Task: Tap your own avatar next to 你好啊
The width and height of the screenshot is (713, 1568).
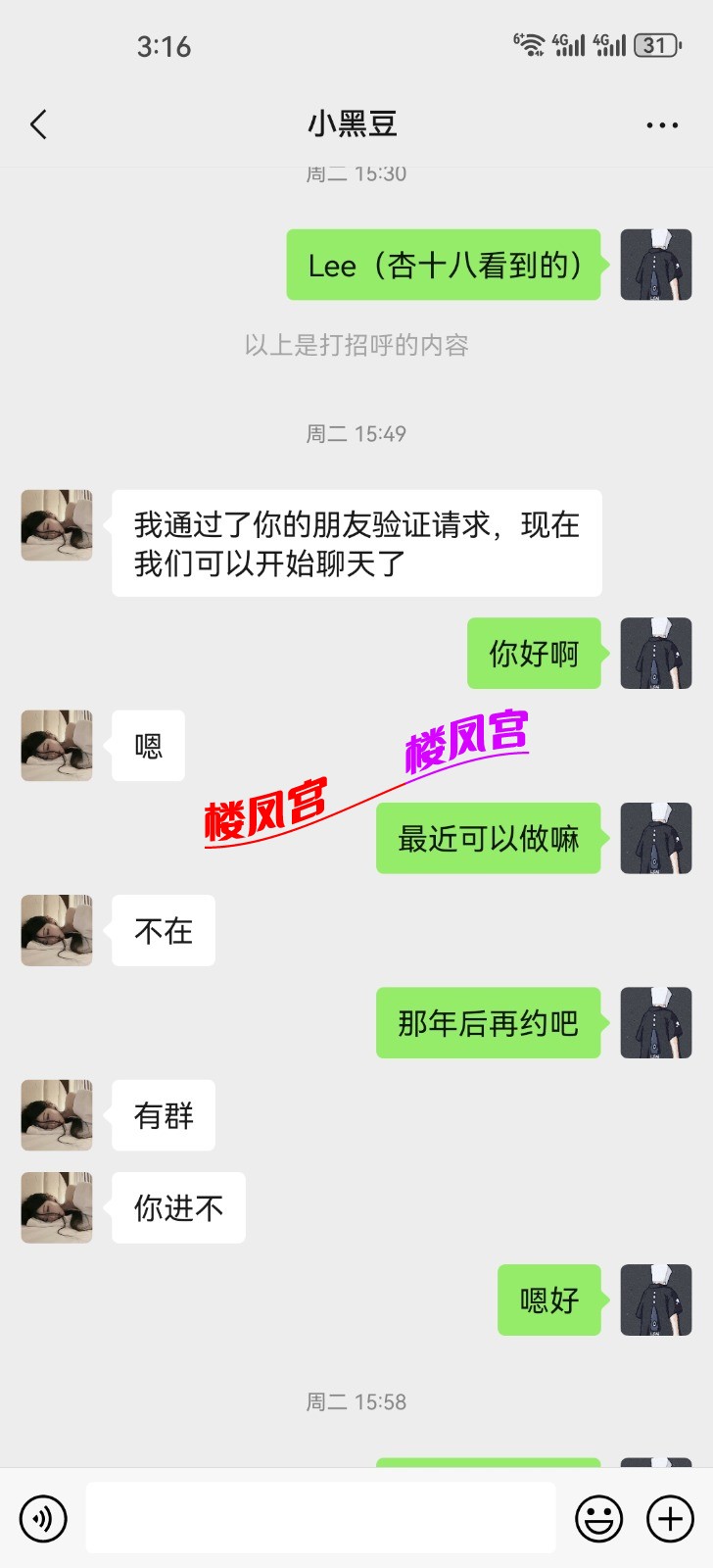Action: pos(656,654)
